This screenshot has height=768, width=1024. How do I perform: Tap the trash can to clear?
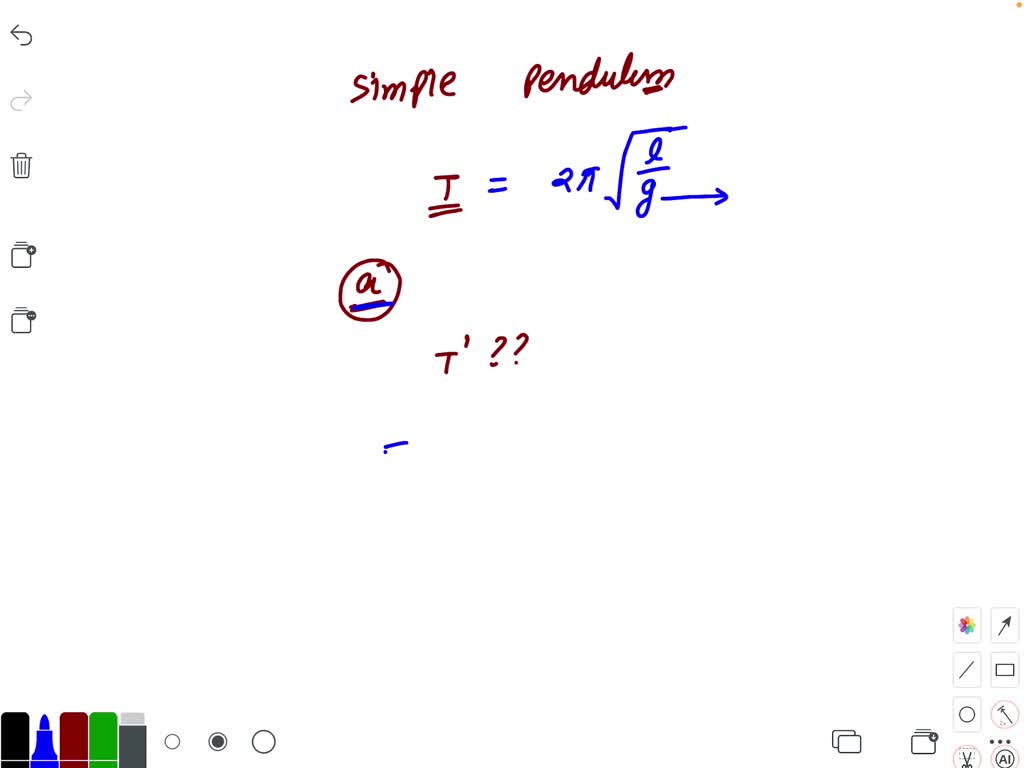click(x=21, y=165)
